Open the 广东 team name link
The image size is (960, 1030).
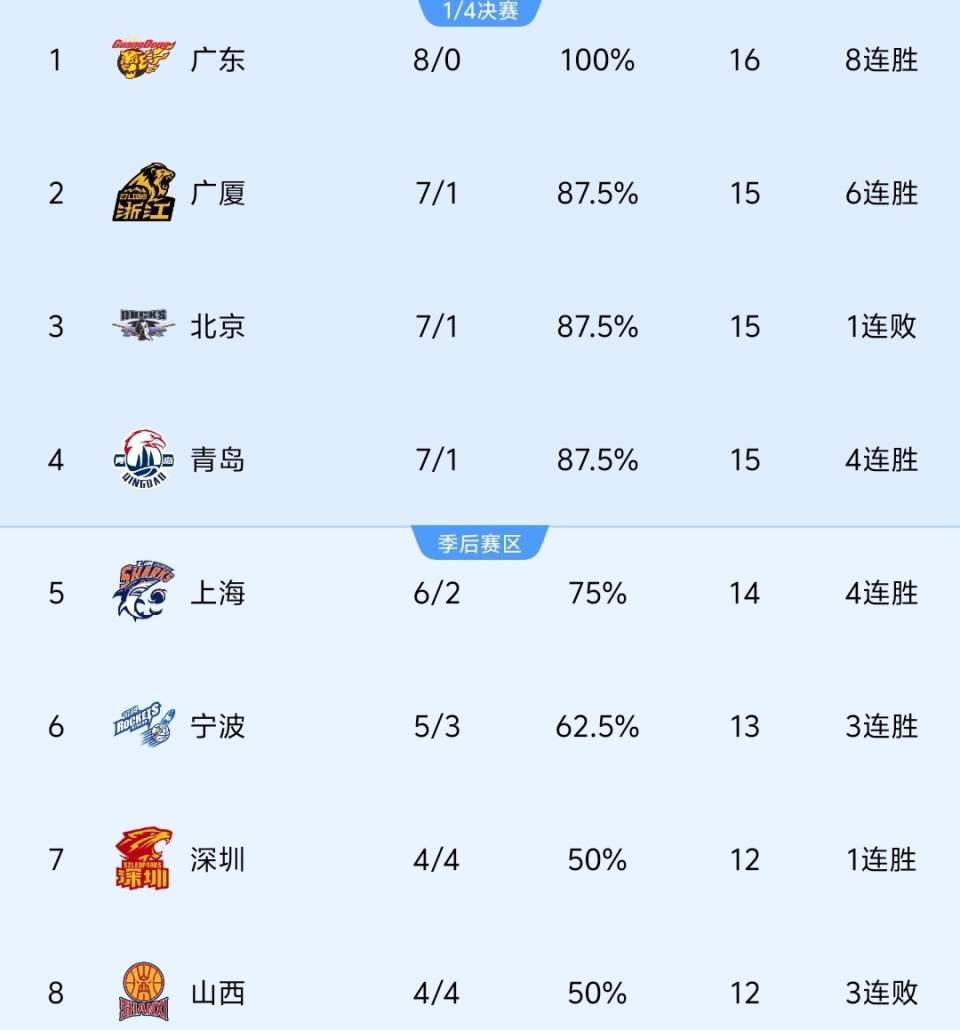218,60
